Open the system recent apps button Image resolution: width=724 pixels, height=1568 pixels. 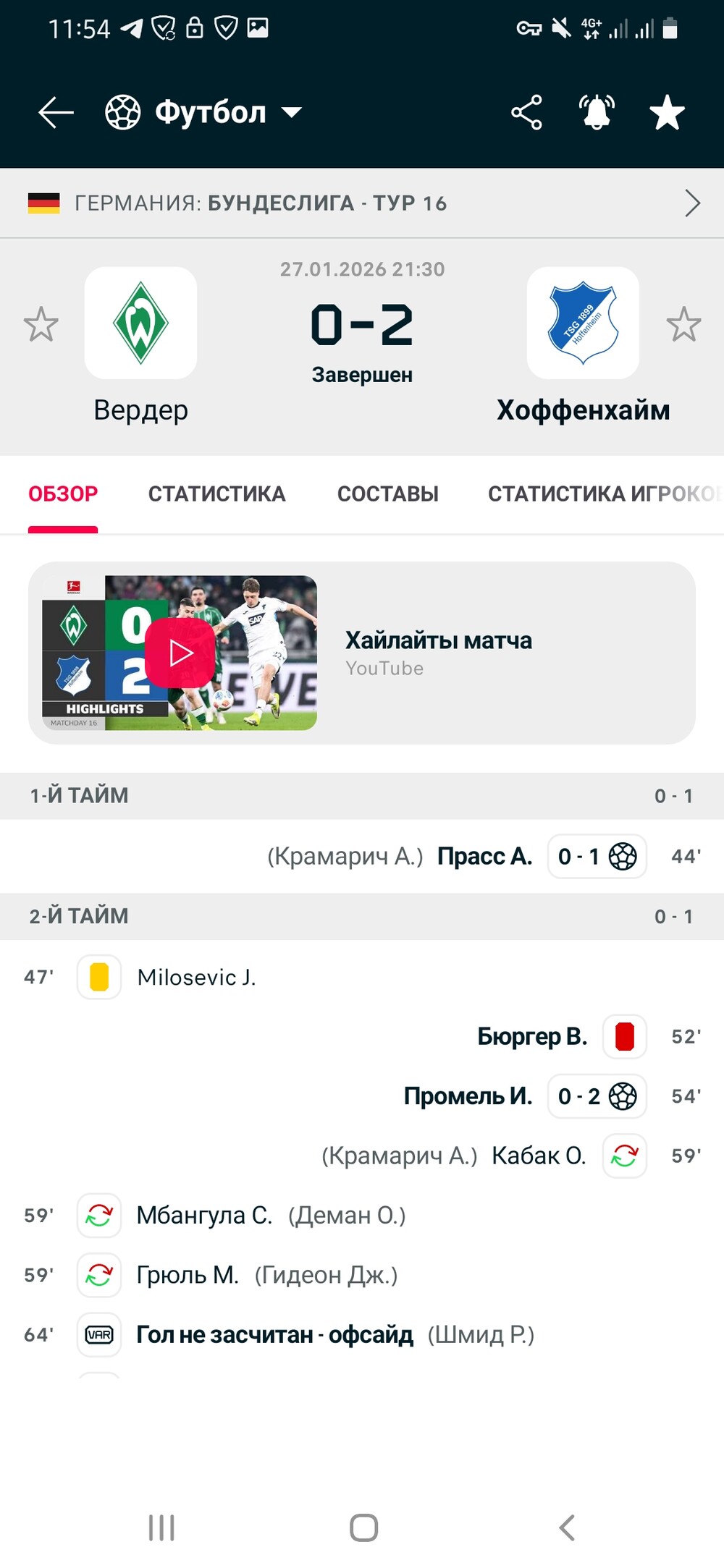(161, 1527)
